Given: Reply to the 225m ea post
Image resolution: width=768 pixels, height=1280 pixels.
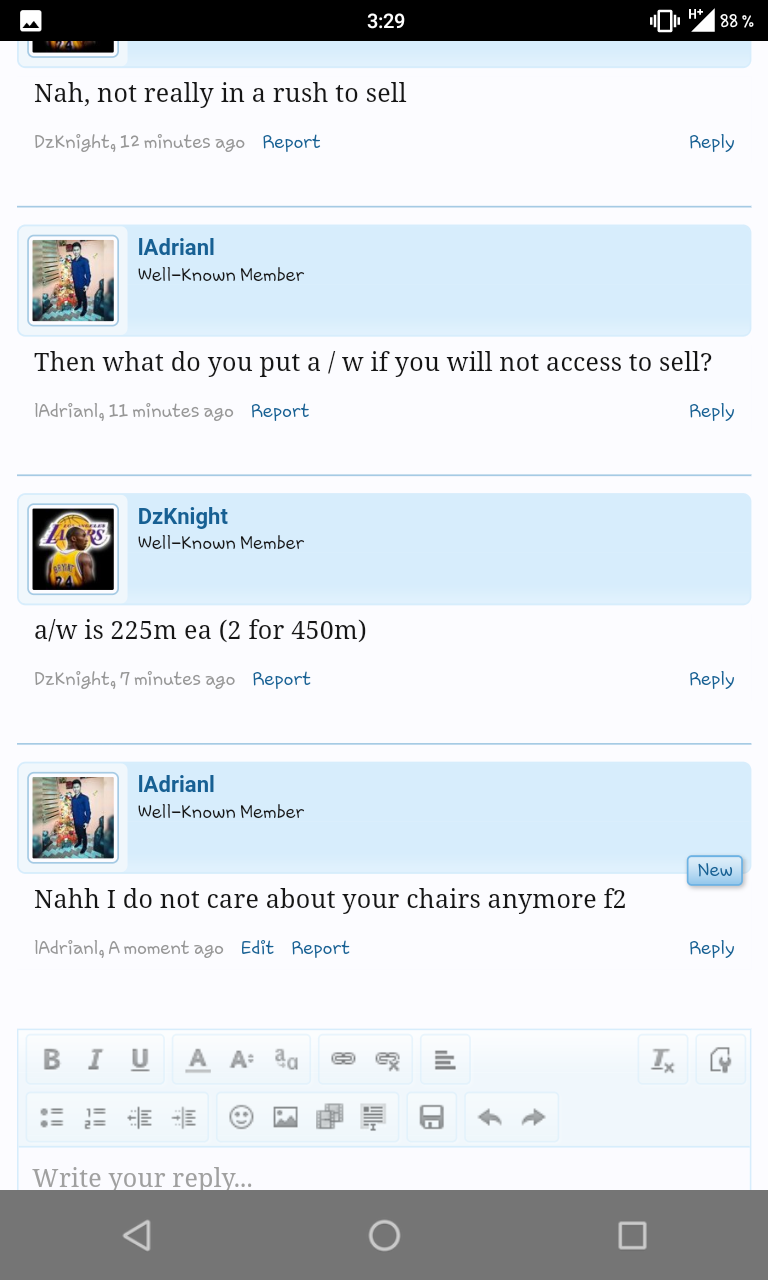Looking at the screenshot, I should (x=711, y=679).
